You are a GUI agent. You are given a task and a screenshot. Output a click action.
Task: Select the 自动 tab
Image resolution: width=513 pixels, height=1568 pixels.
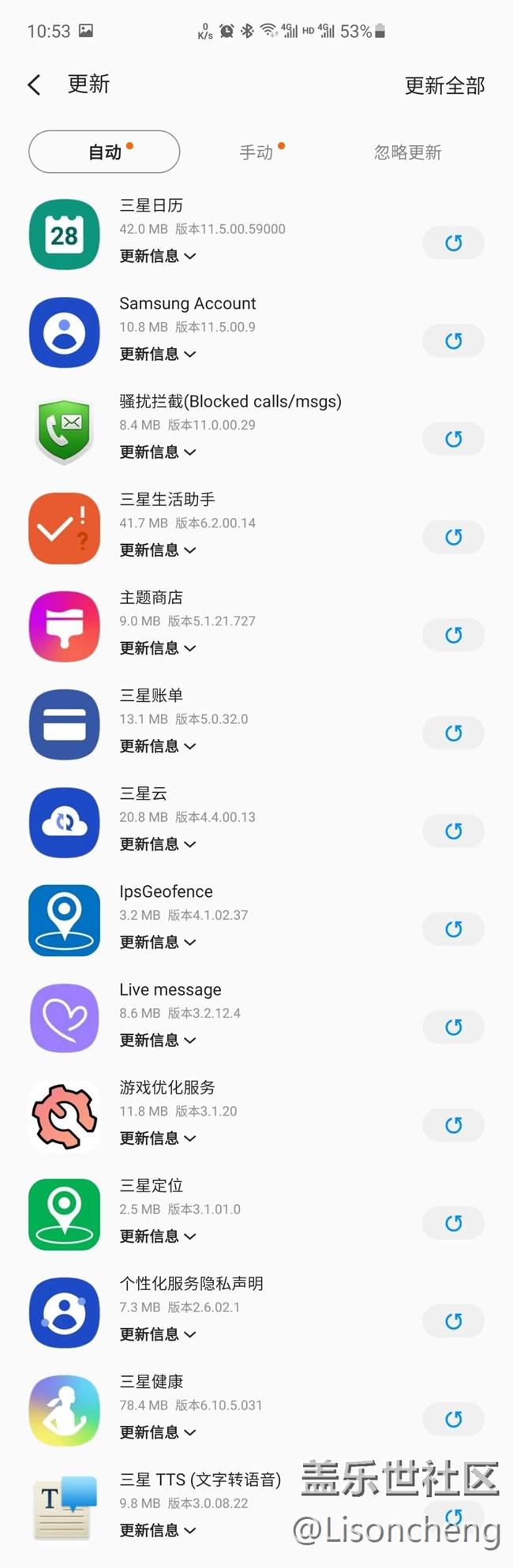[104, 152]
